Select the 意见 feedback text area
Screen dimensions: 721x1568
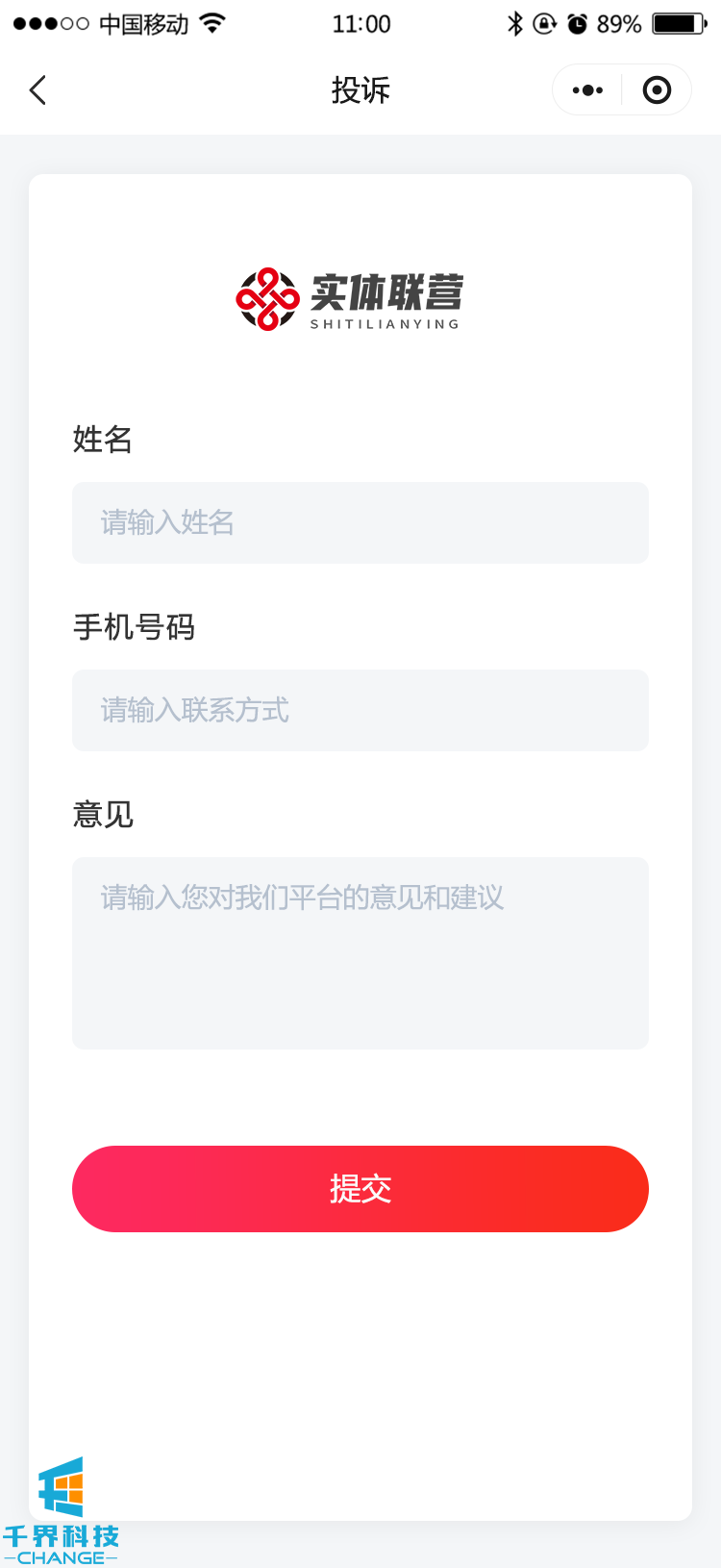click(x=360, y=952)
